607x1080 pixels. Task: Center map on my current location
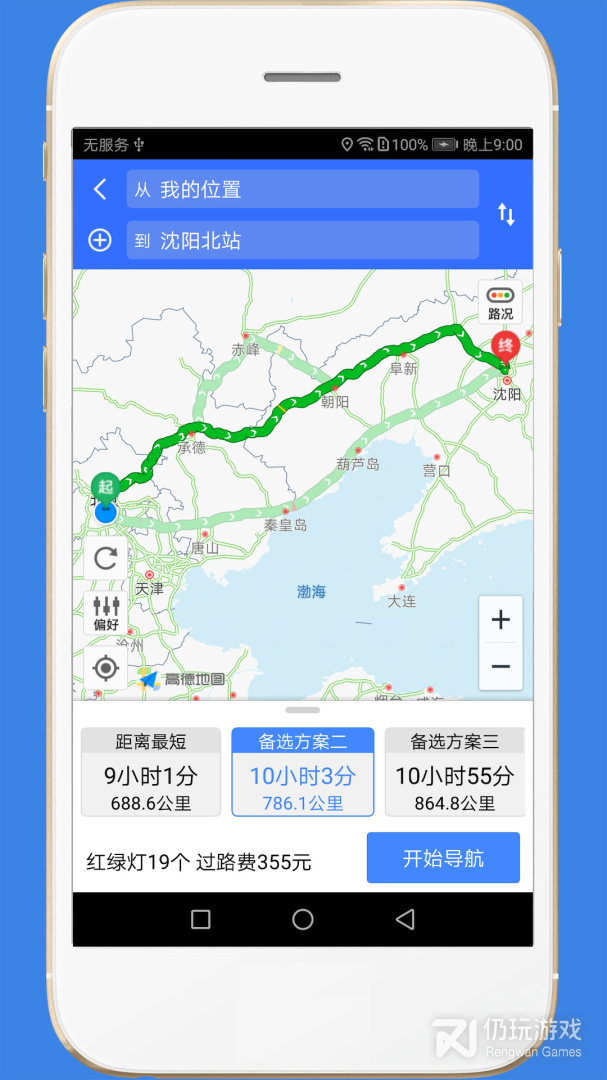[105, 667]
